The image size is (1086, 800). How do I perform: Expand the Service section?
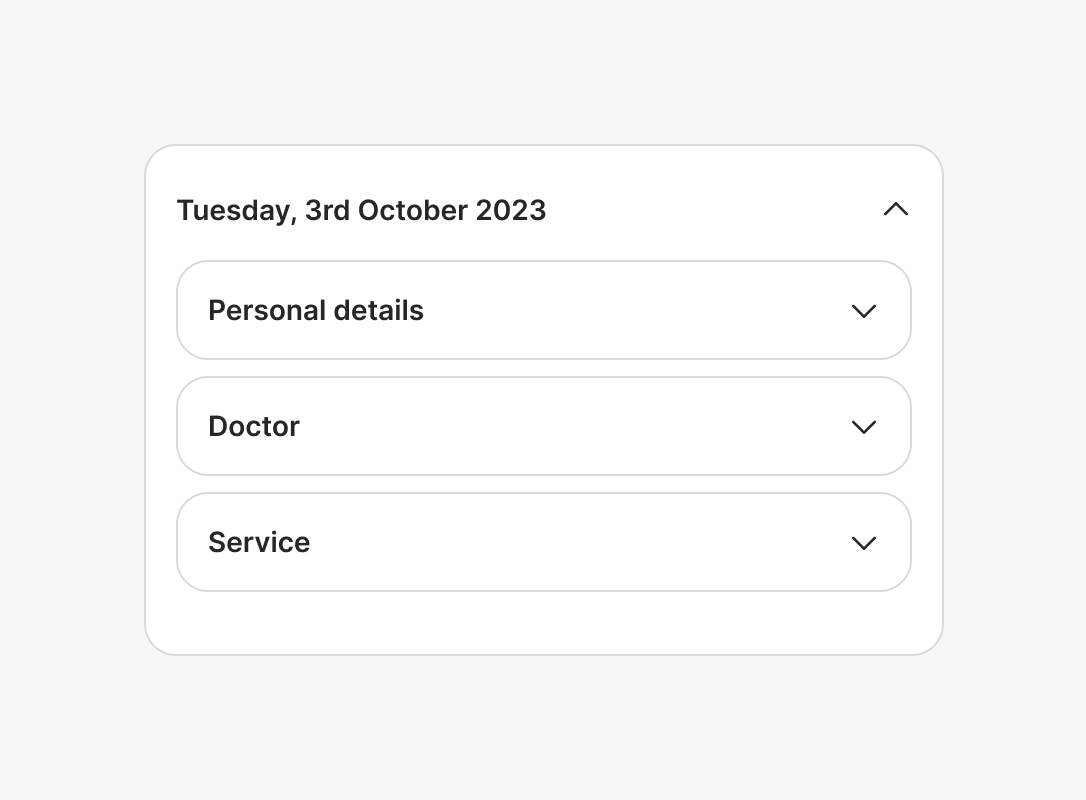pos(863,543)
